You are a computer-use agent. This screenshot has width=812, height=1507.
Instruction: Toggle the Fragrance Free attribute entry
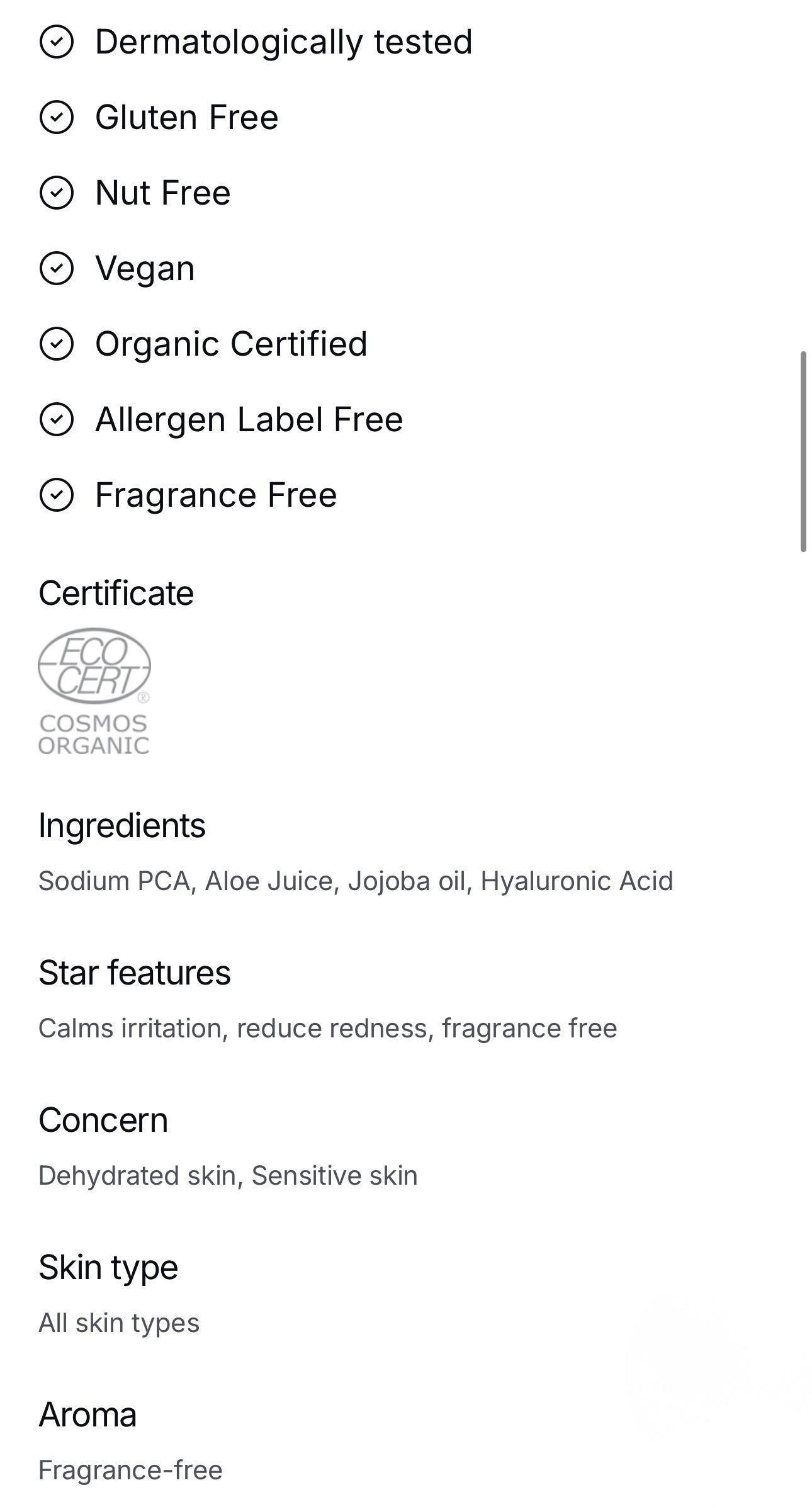[x=216, y=495]
